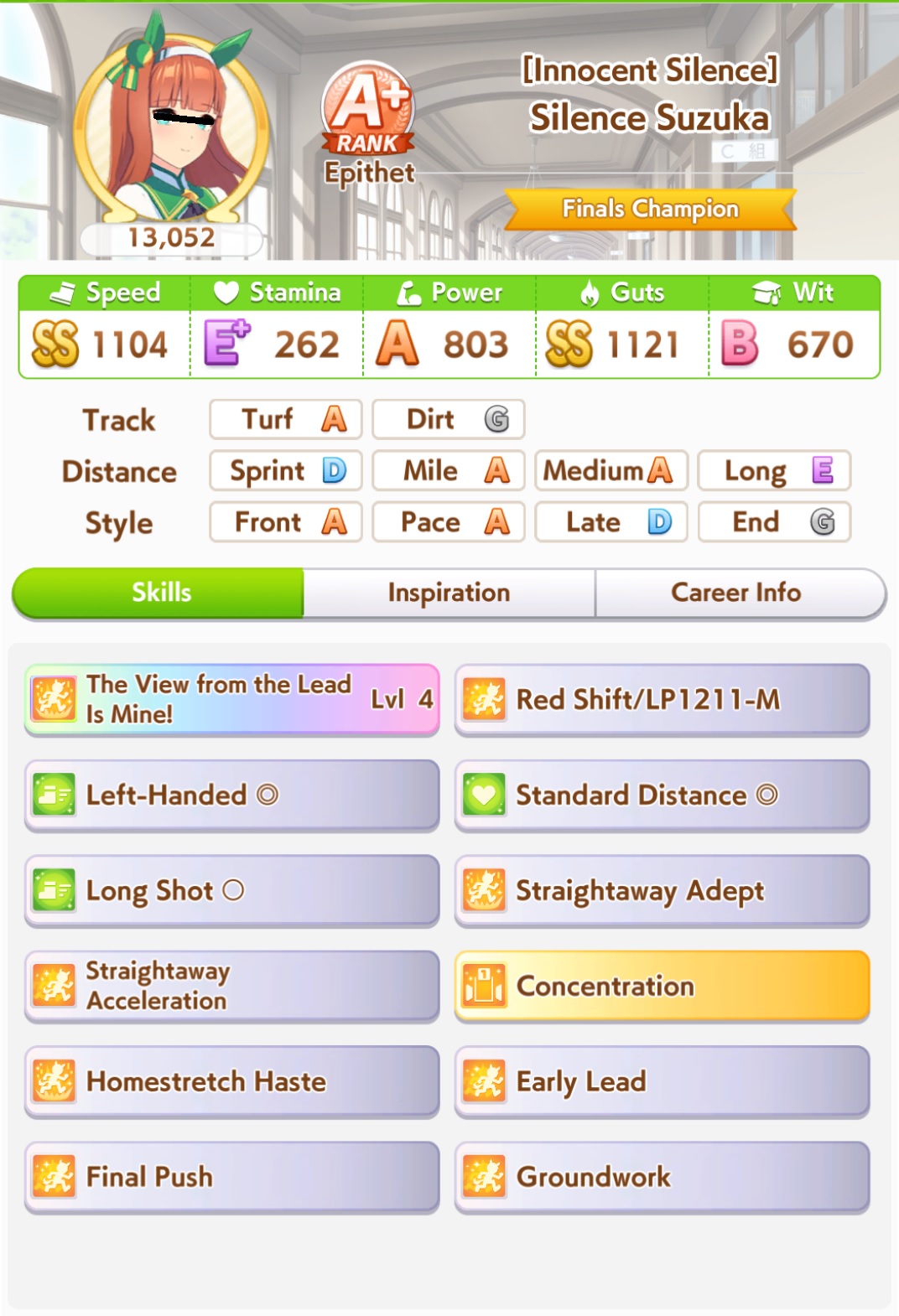Show the Concentration gold skill details
Viewport: 899px width, 1316px height.
tap(662, 986)
